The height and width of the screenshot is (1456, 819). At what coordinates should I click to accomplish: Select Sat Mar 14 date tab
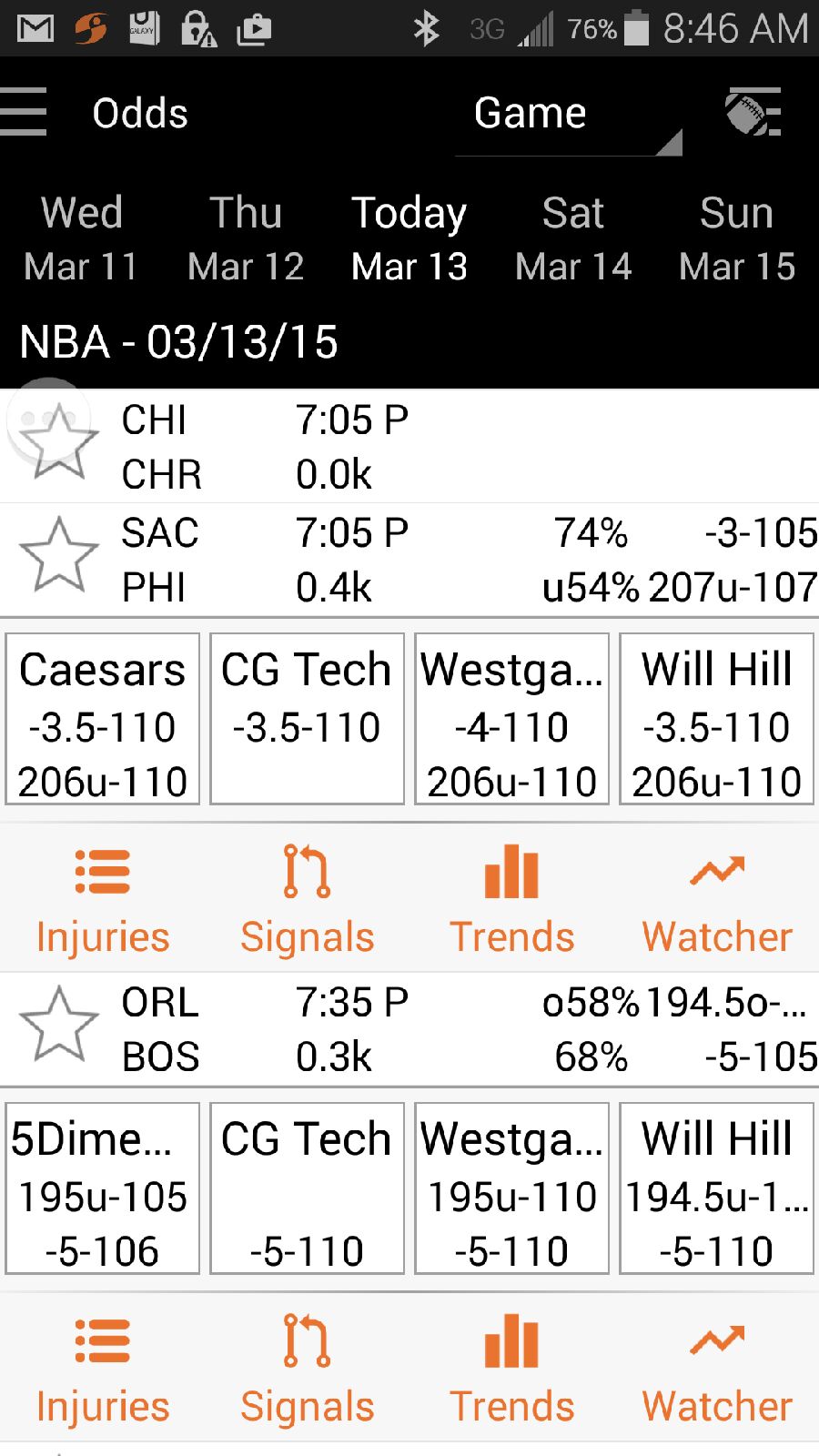point(573,239)
